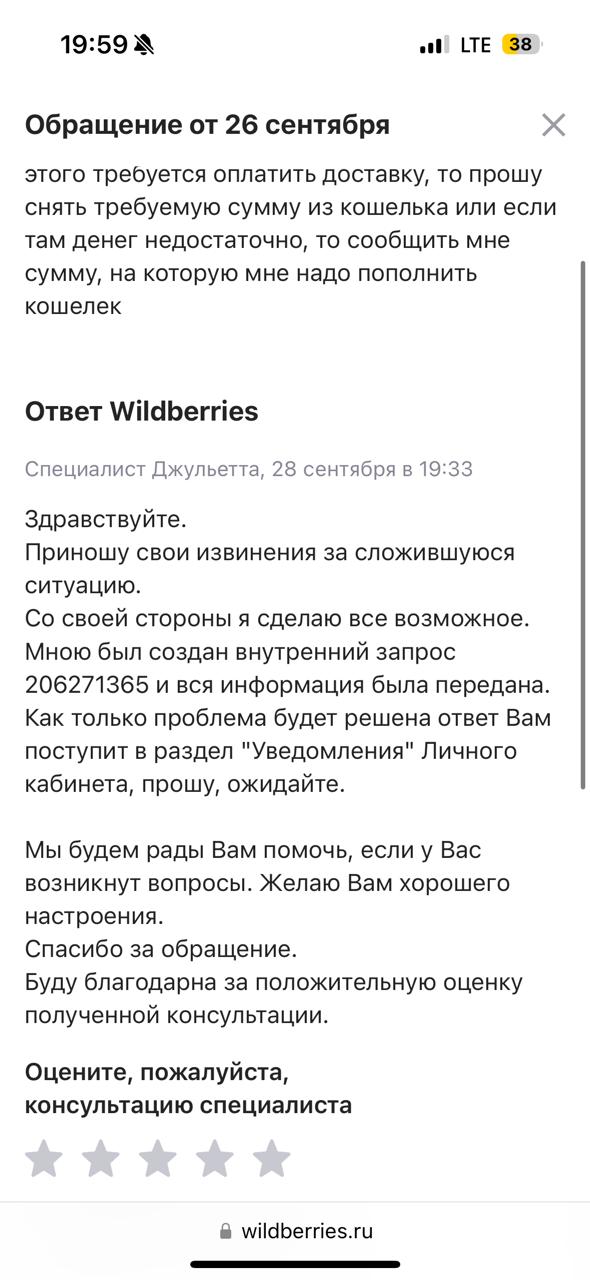Tap the wildberries.ru address bar
Screen dimensions: 590x1280
tap(295, 1231)
